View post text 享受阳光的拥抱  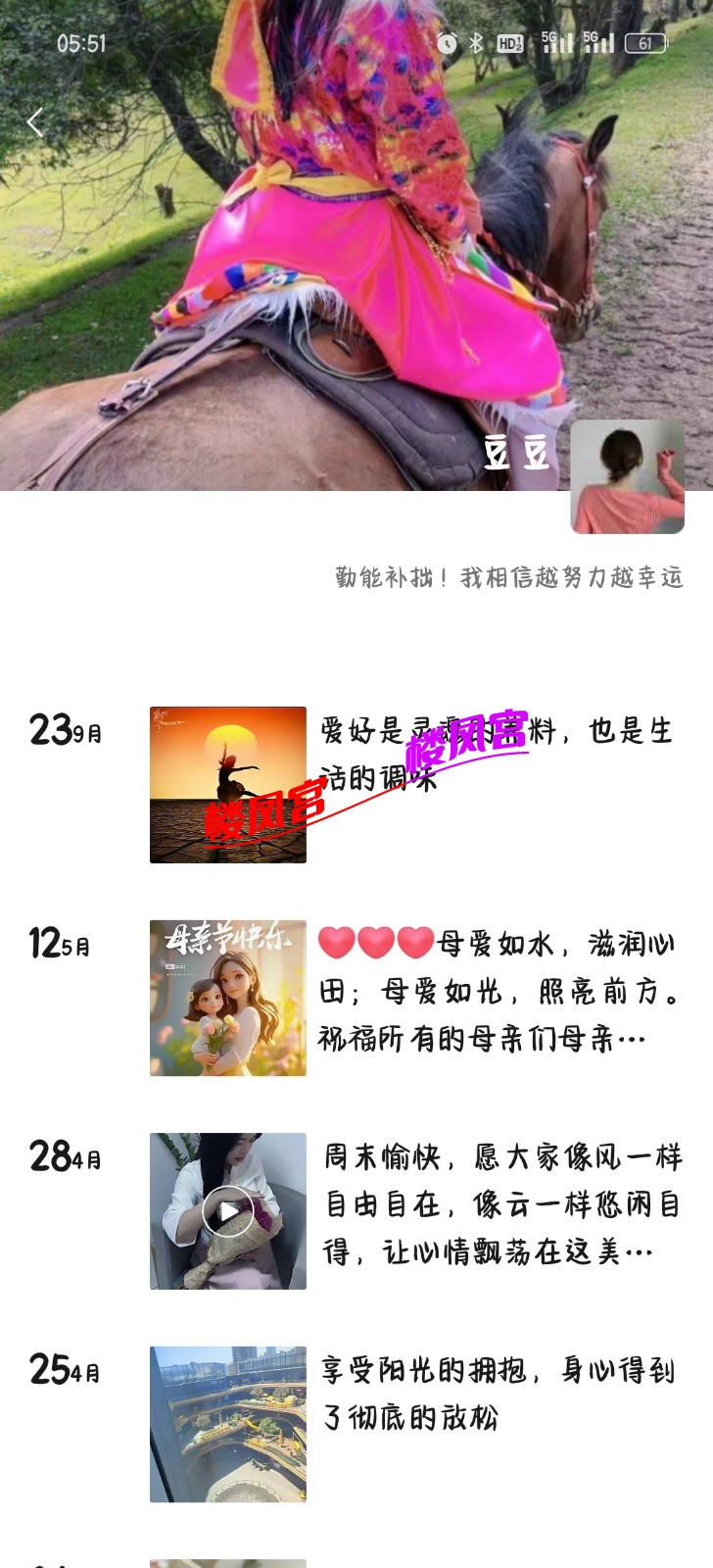pos(498,1394)
